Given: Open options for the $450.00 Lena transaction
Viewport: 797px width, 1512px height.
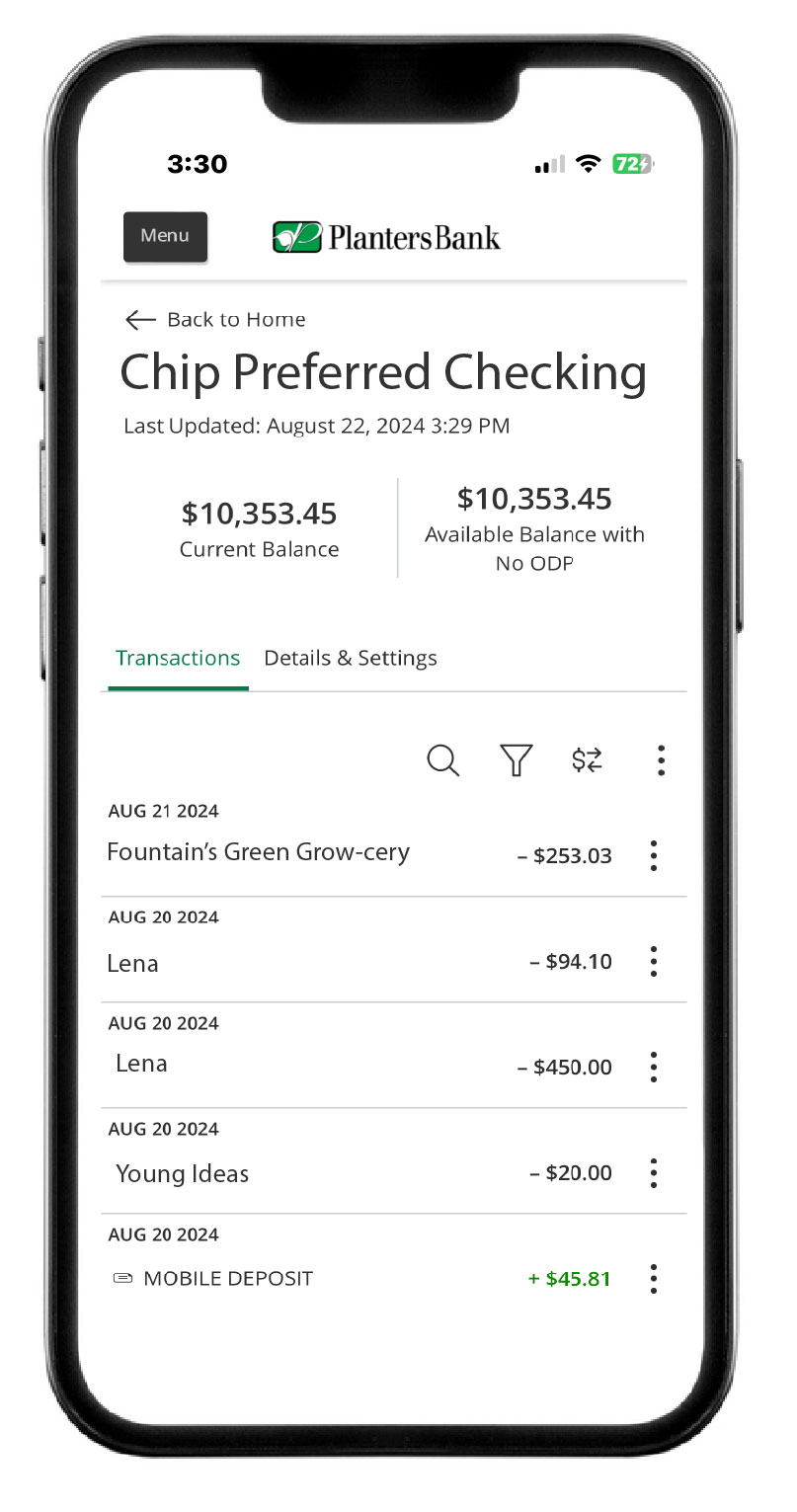Looking at the screenshot, I should (653, 1067).
